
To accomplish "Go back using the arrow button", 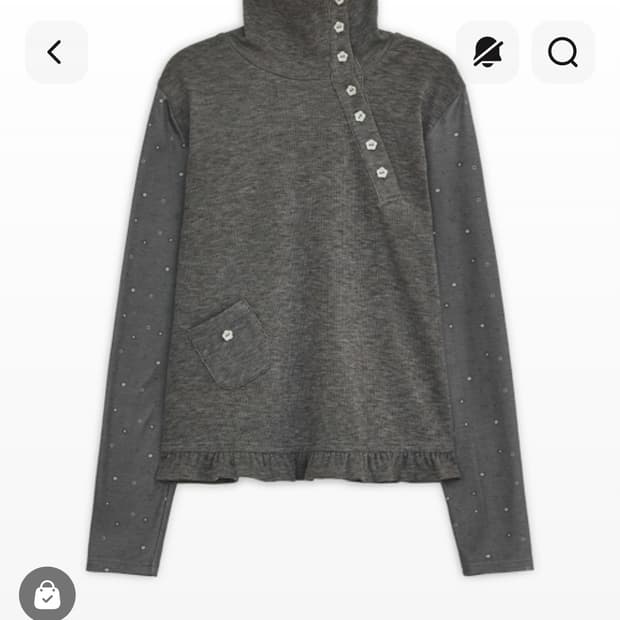I will 56,52.
